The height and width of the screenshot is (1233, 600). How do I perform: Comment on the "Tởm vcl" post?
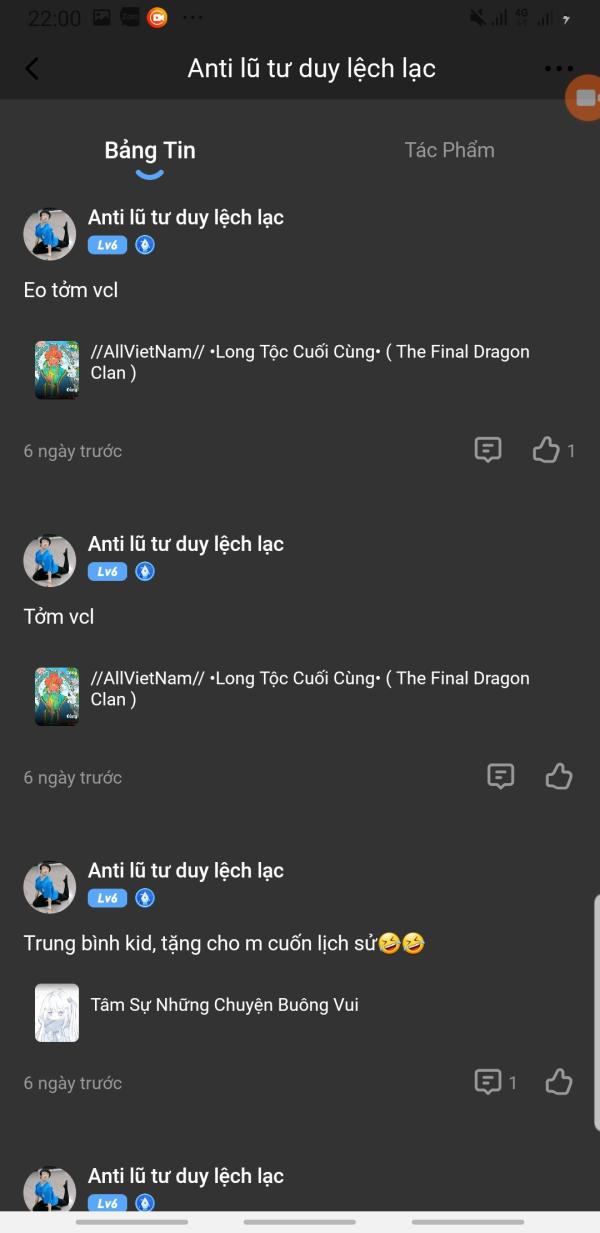(501, 776)
